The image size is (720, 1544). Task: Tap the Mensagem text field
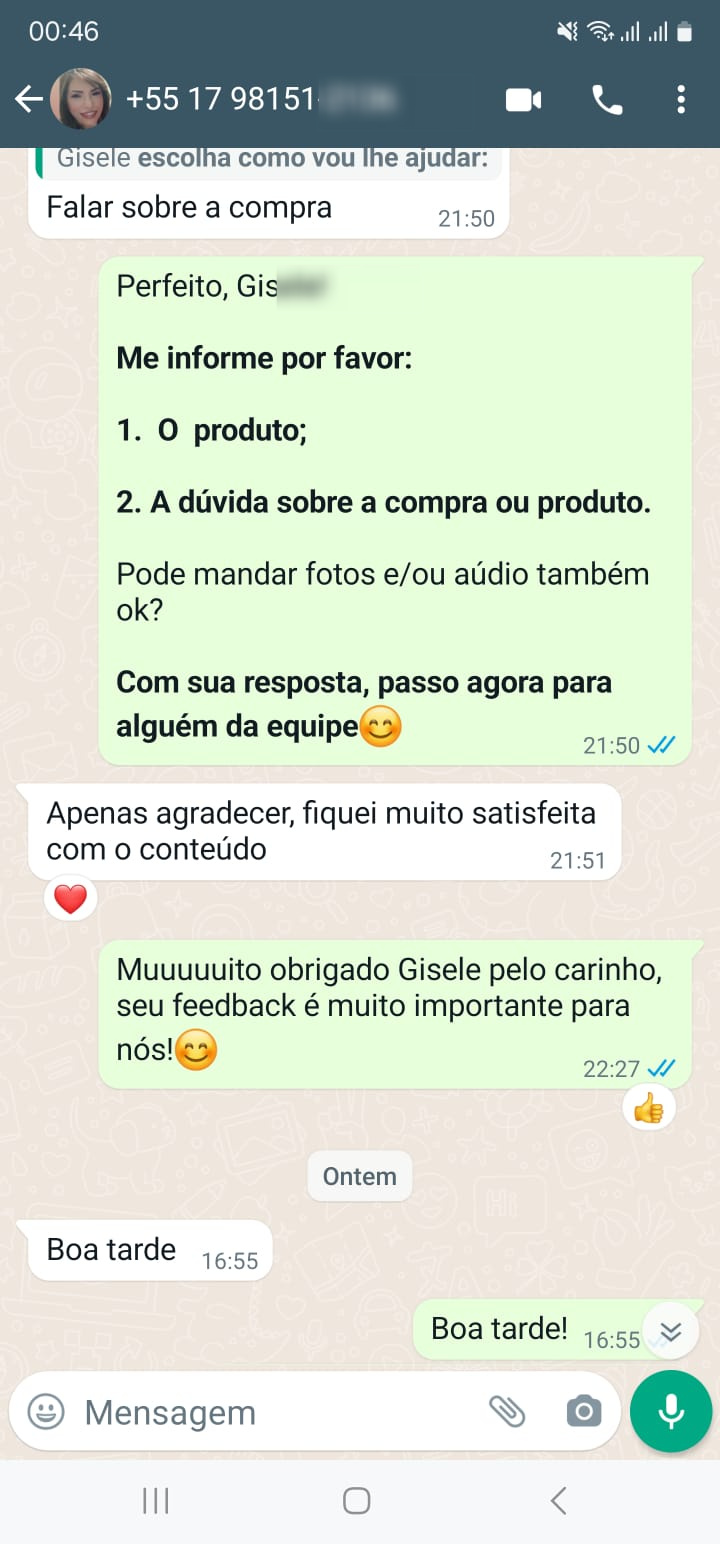270,1412
